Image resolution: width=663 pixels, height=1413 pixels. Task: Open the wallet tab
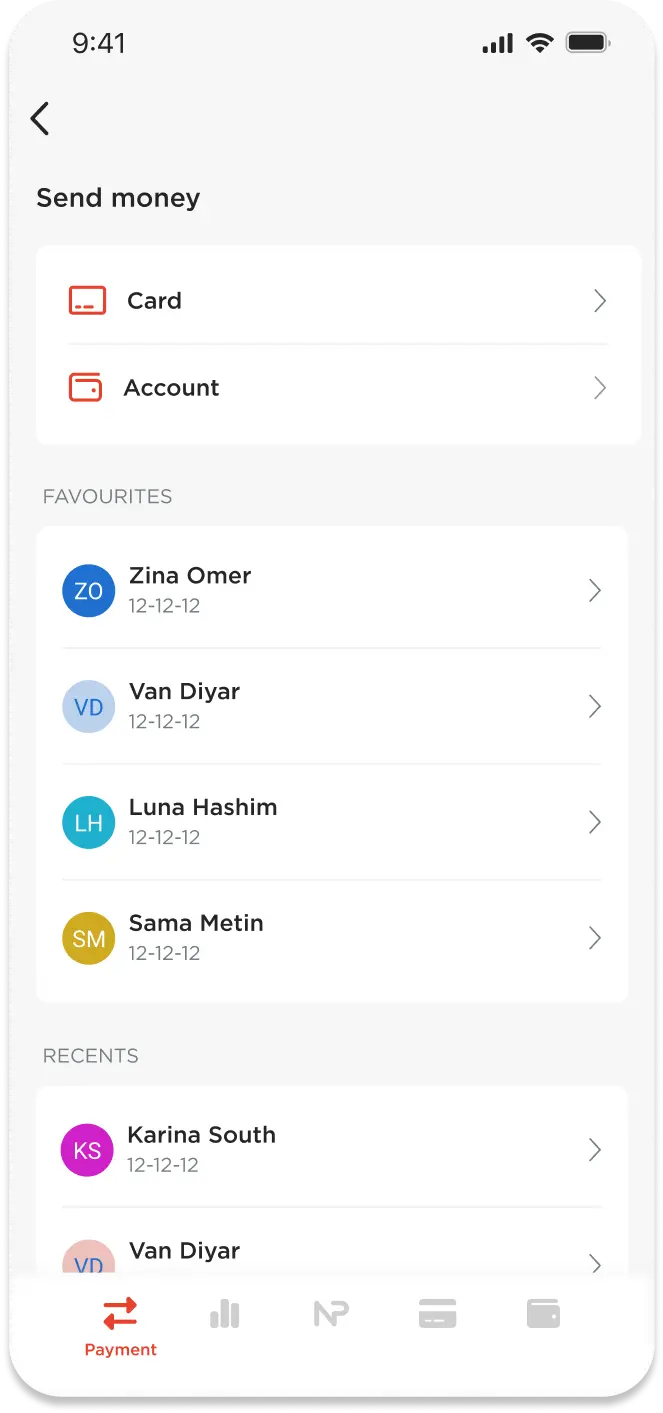pos(543,1314)
